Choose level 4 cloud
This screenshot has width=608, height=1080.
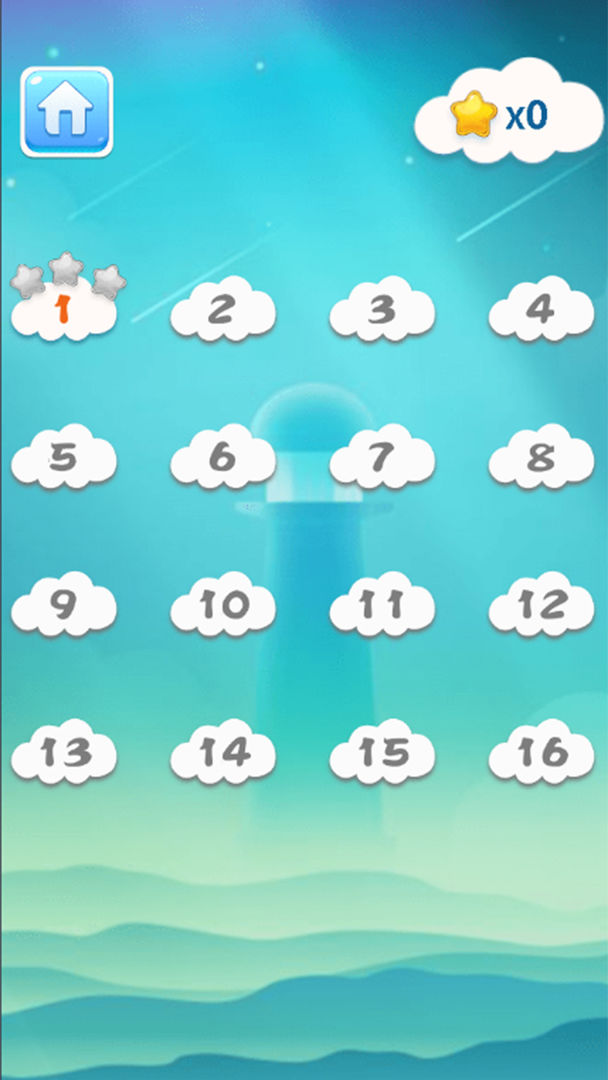[x=541, y=311]
